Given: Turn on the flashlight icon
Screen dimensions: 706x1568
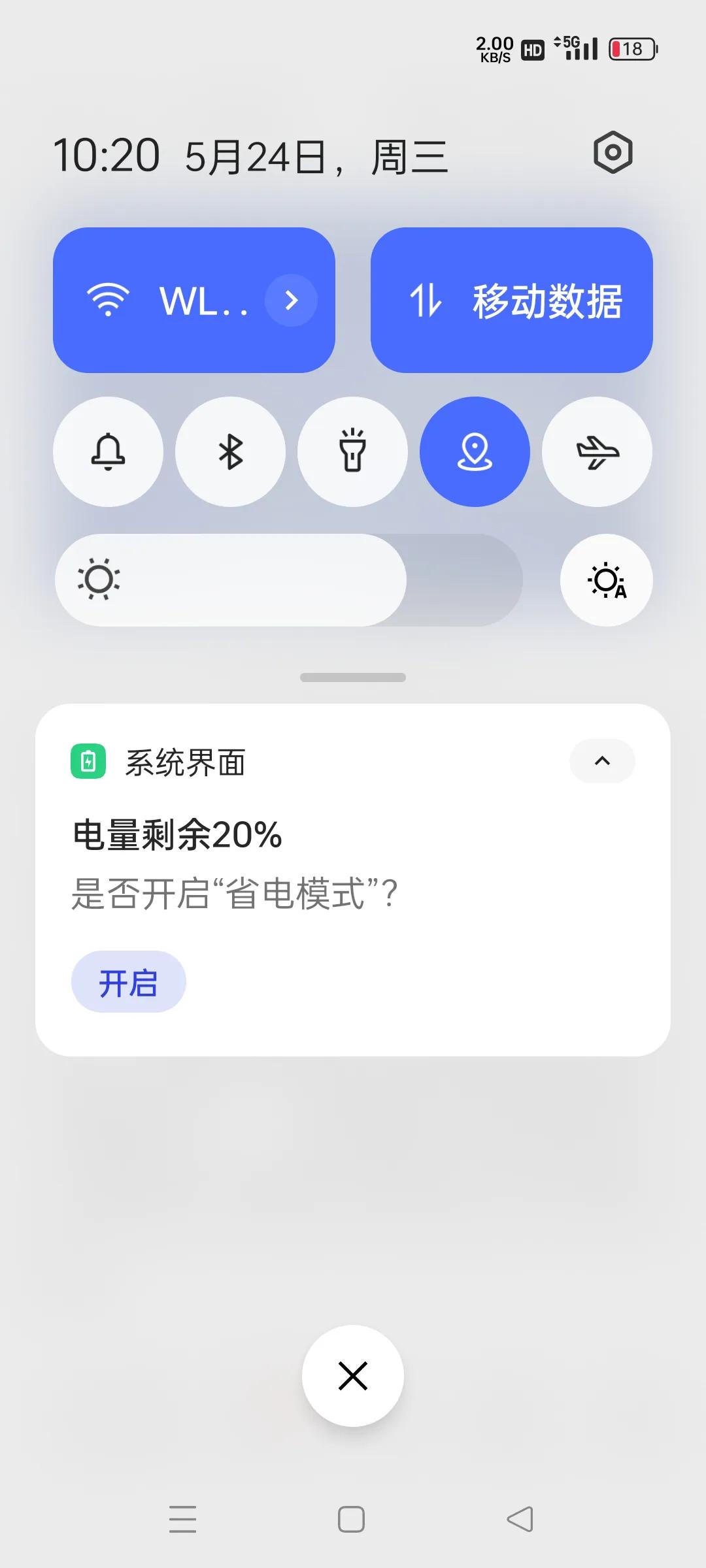Looking at the screenshot, I should (x=352, y=451).
